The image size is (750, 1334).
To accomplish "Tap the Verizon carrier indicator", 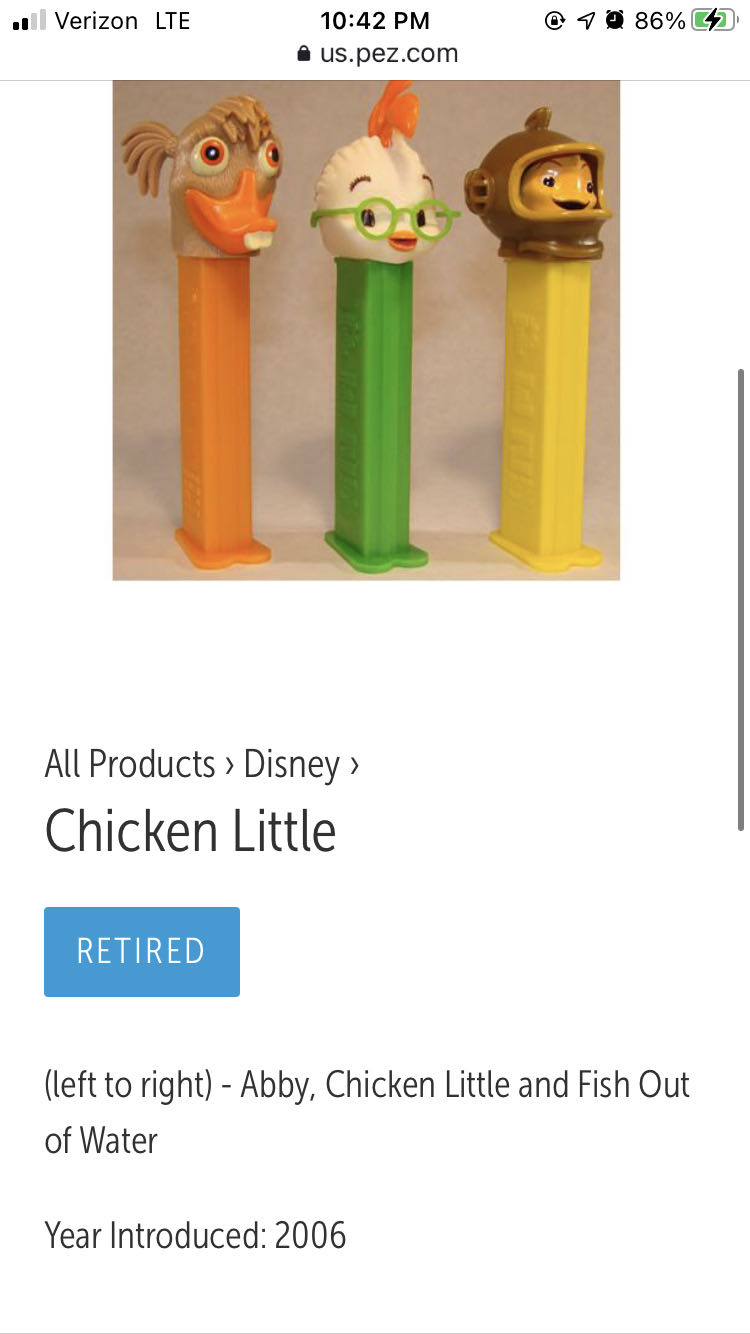I will pyautogui.click(x=97, y=20).
